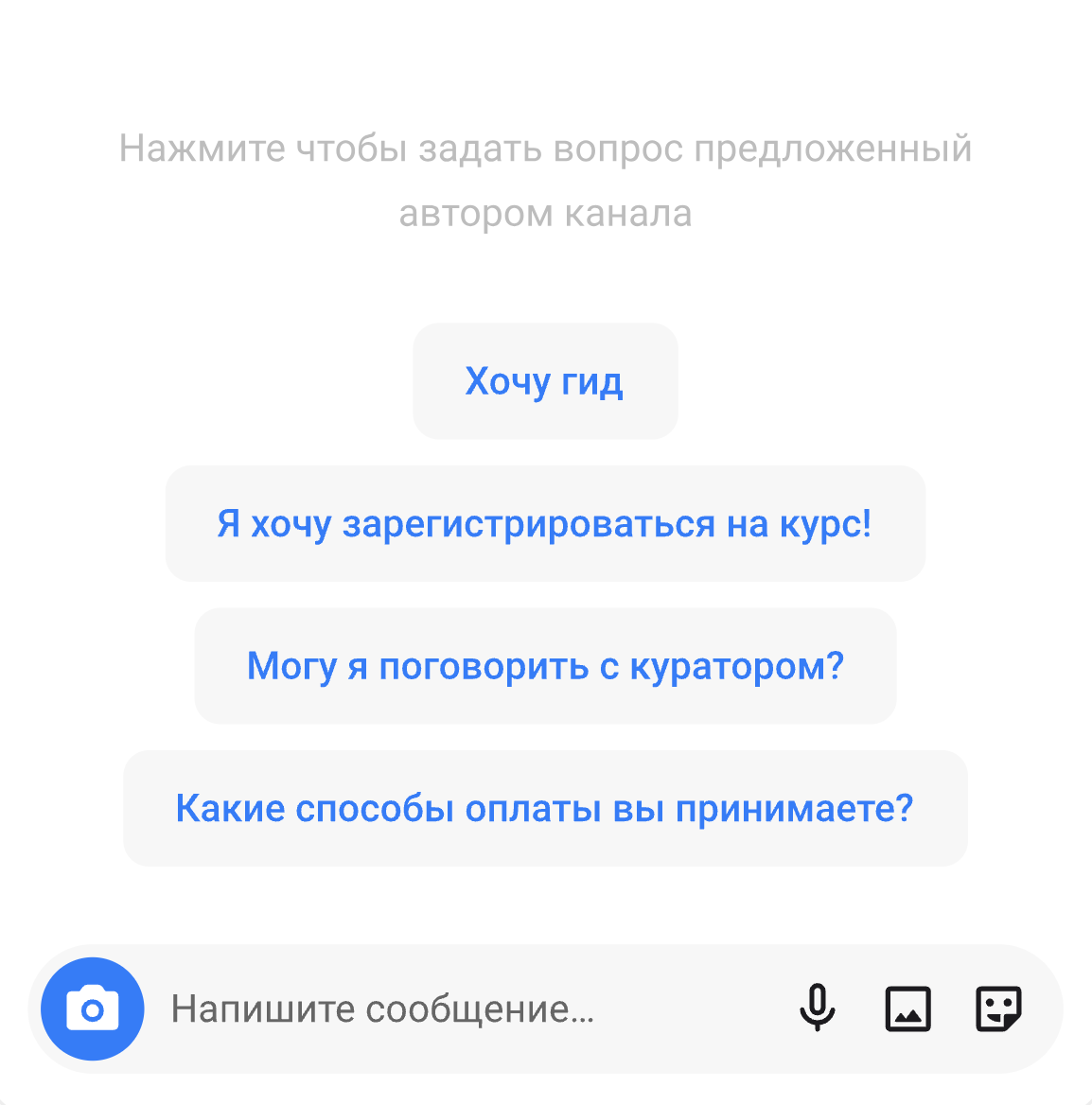Open the camera from the message bar

point(92,1009)
